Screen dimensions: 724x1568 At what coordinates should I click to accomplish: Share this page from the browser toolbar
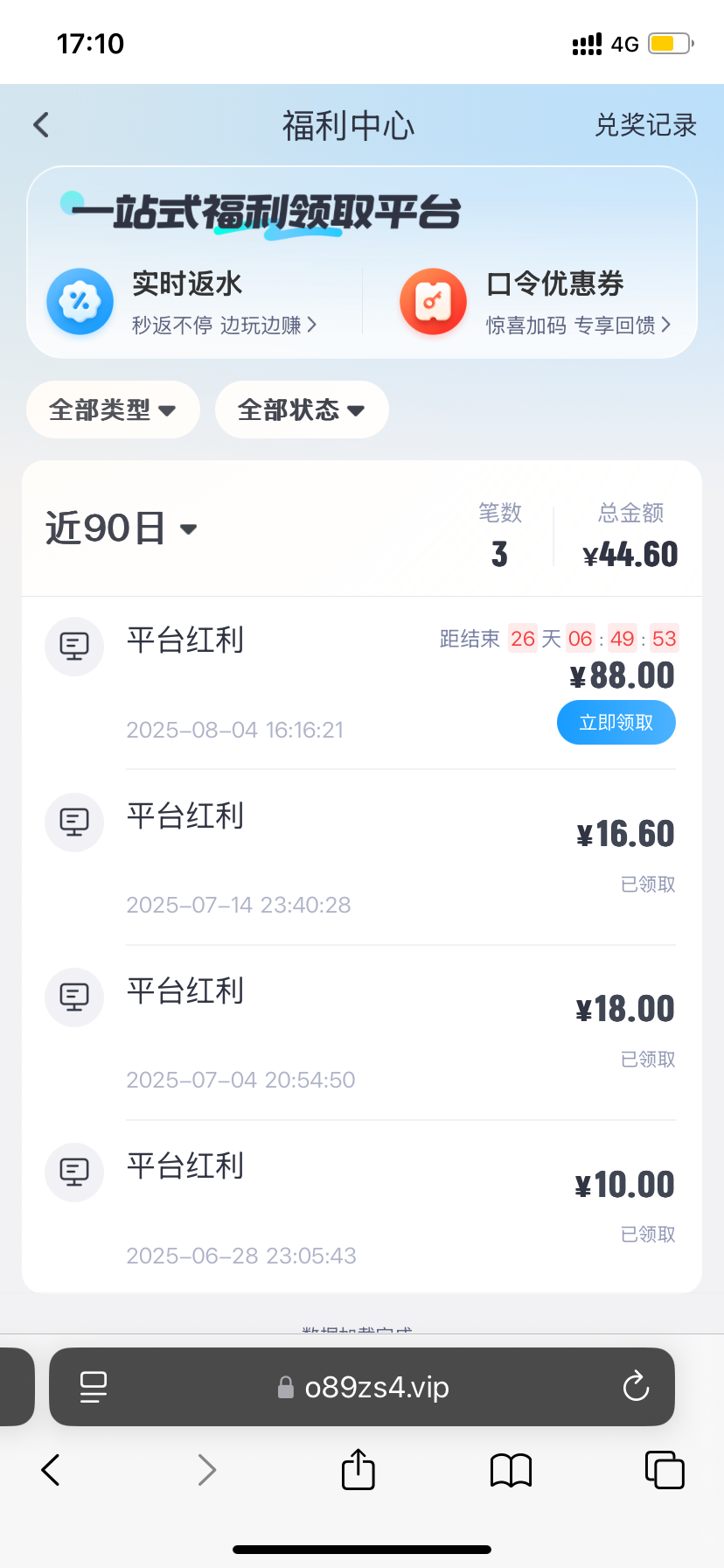tap(358, 1470)
